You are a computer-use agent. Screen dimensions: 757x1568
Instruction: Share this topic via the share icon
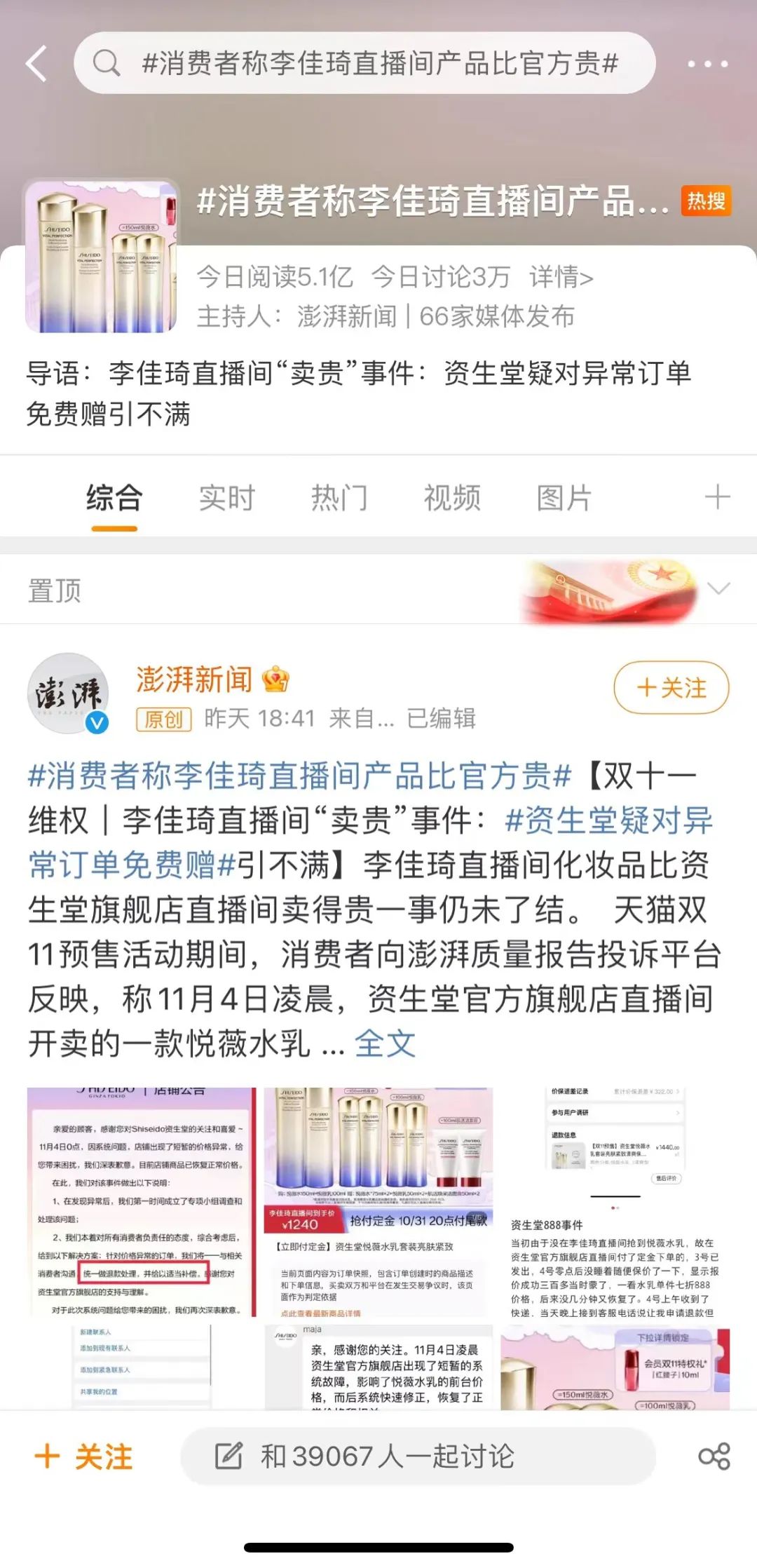click(x=714, y=1457)
